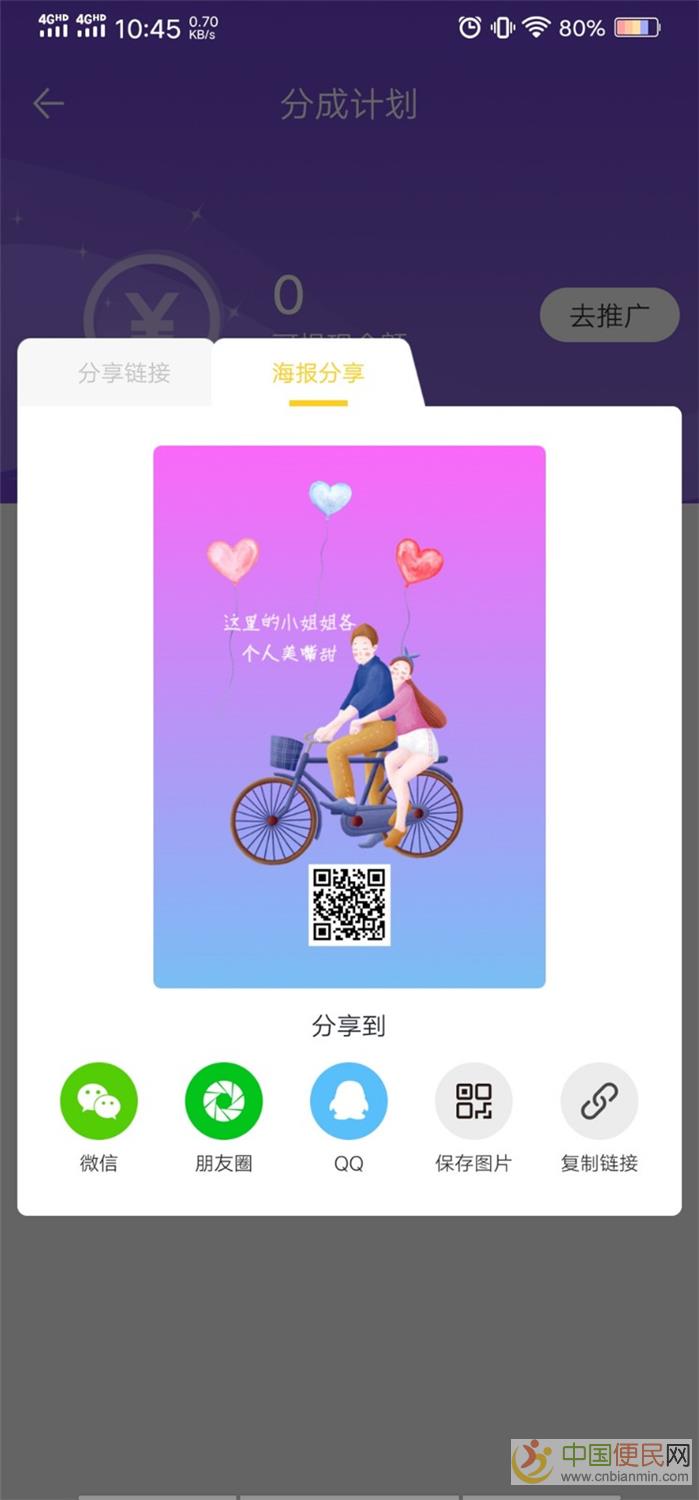Screen dimensions: 699x1500
Task: Go back using the top-left arrow
Action: (48, 103)
